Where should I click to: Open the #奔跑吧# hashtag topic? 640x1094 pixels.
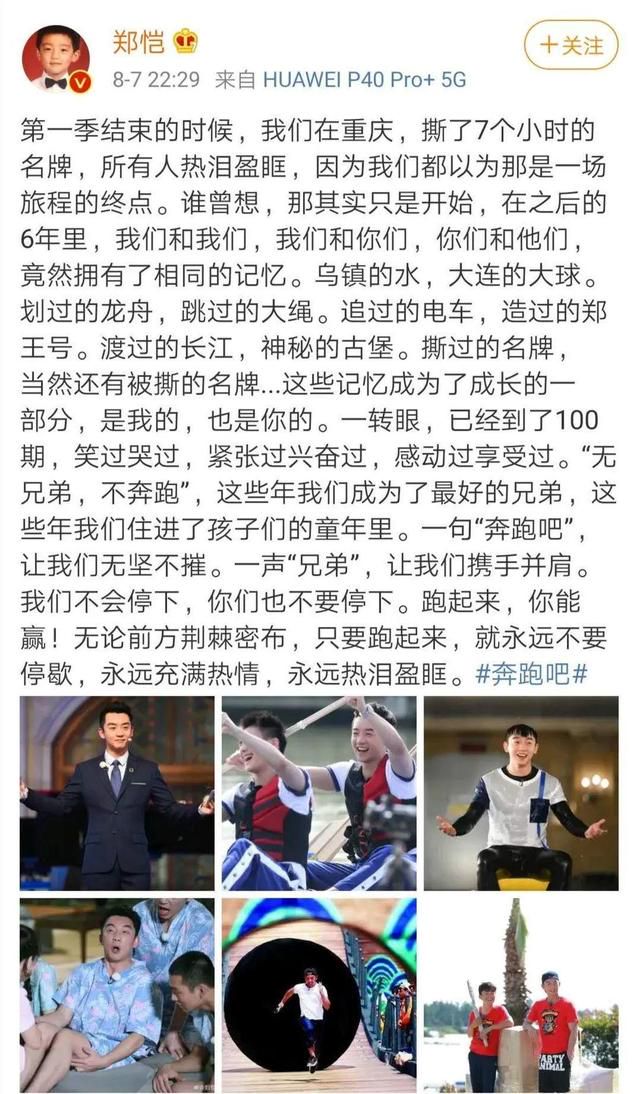531,674
